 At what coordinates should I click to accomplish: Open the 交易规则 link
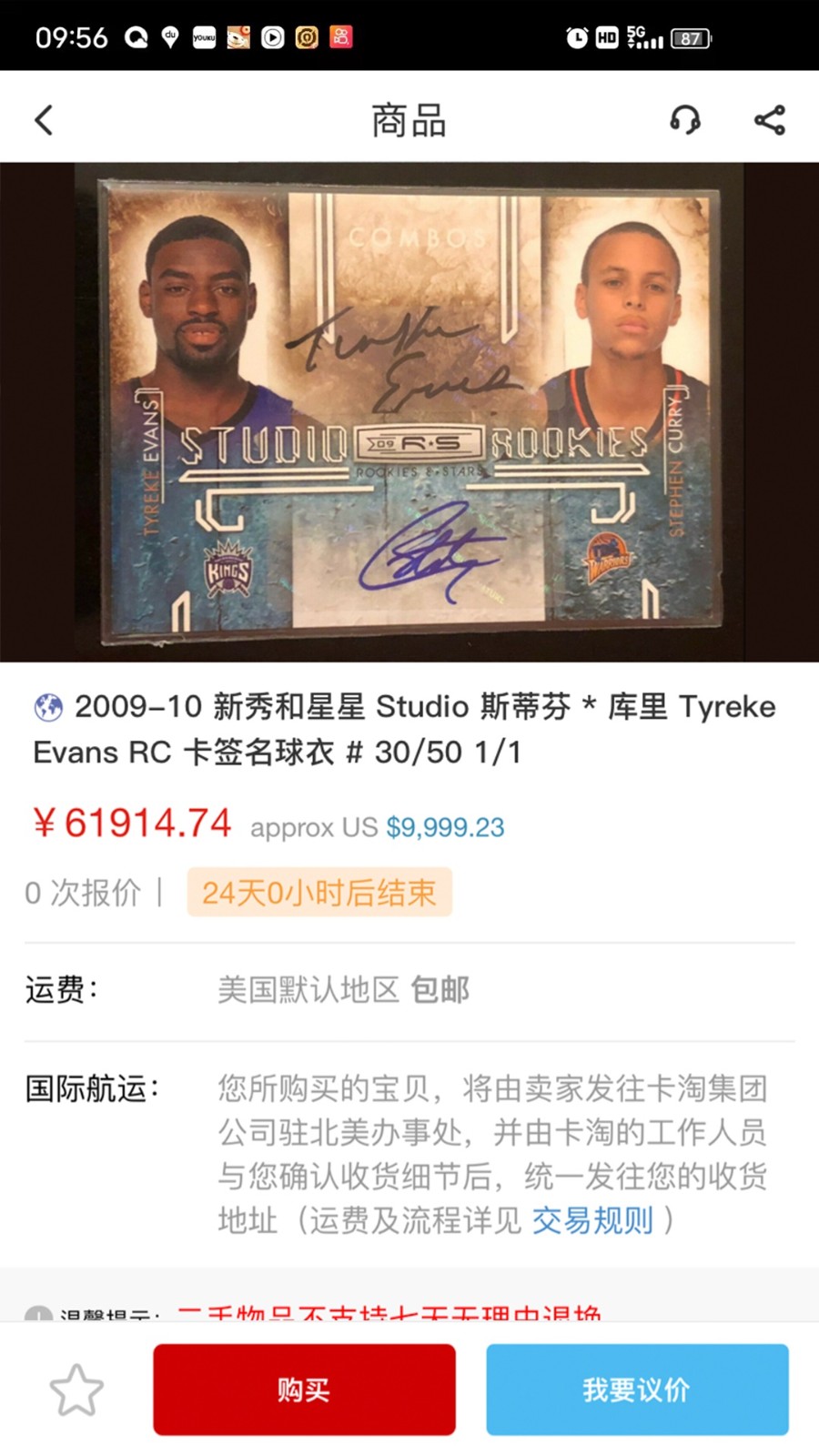(x=592, y=1220)
